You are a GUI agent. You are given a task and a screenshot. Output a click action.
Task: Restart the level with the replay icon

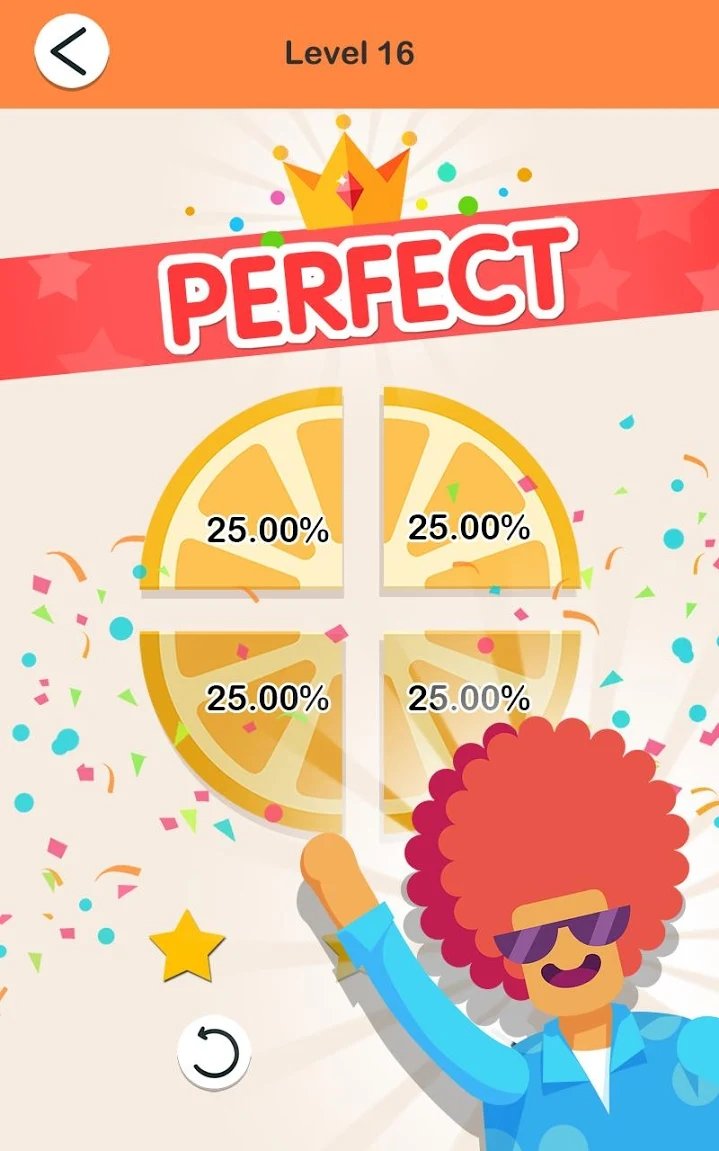[214, 1053]
